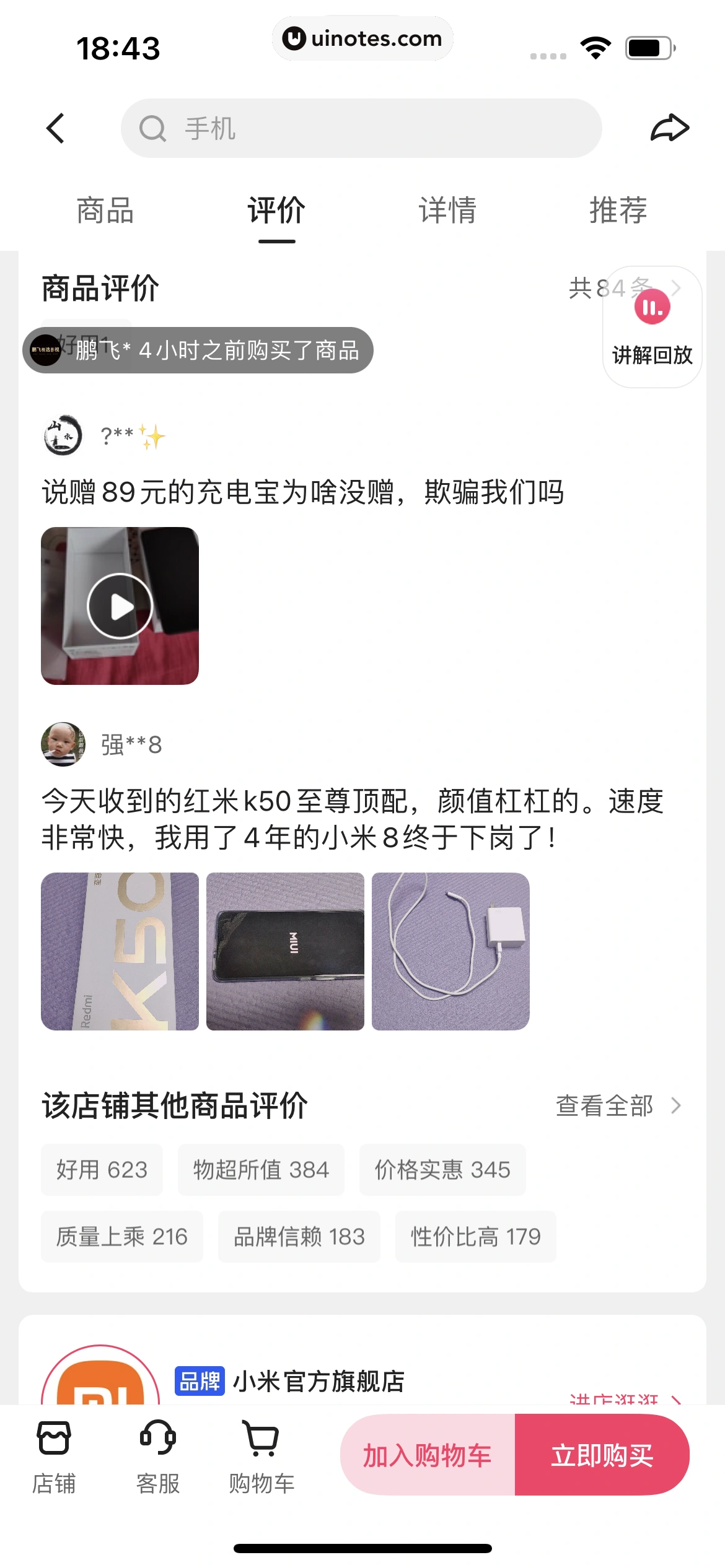Select the 物超所值 384 chip
This screenshot has height=1568, width=725.
pos(261,1170)
